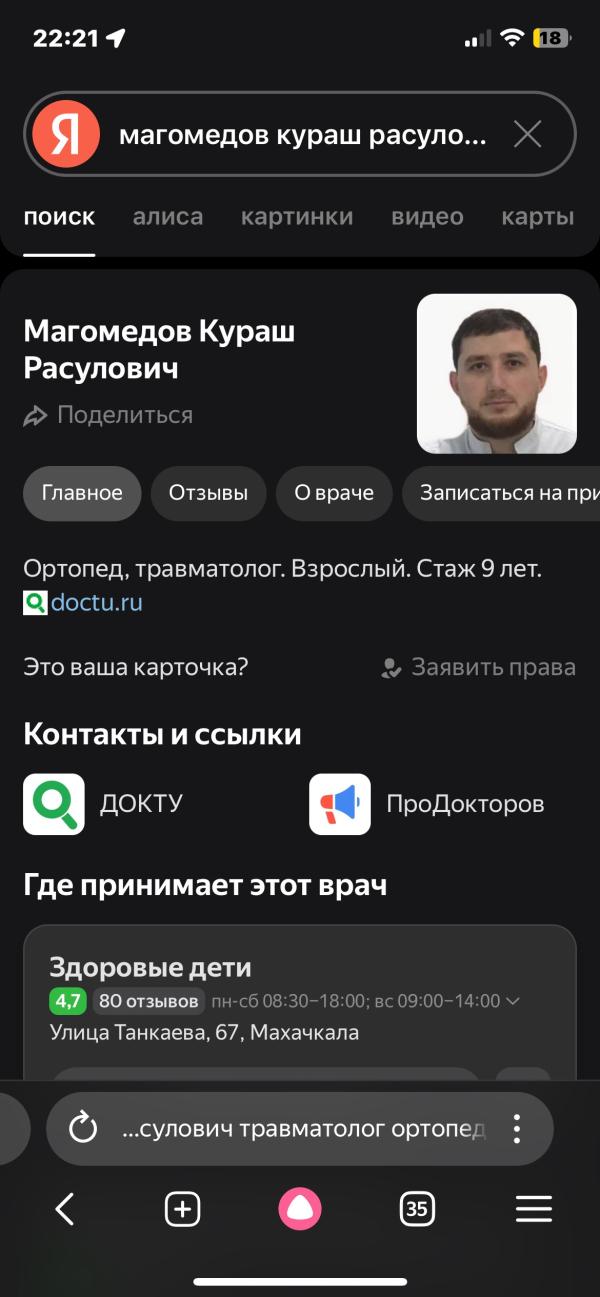Claim this card via Заявить права

click(x=479, y=668)
